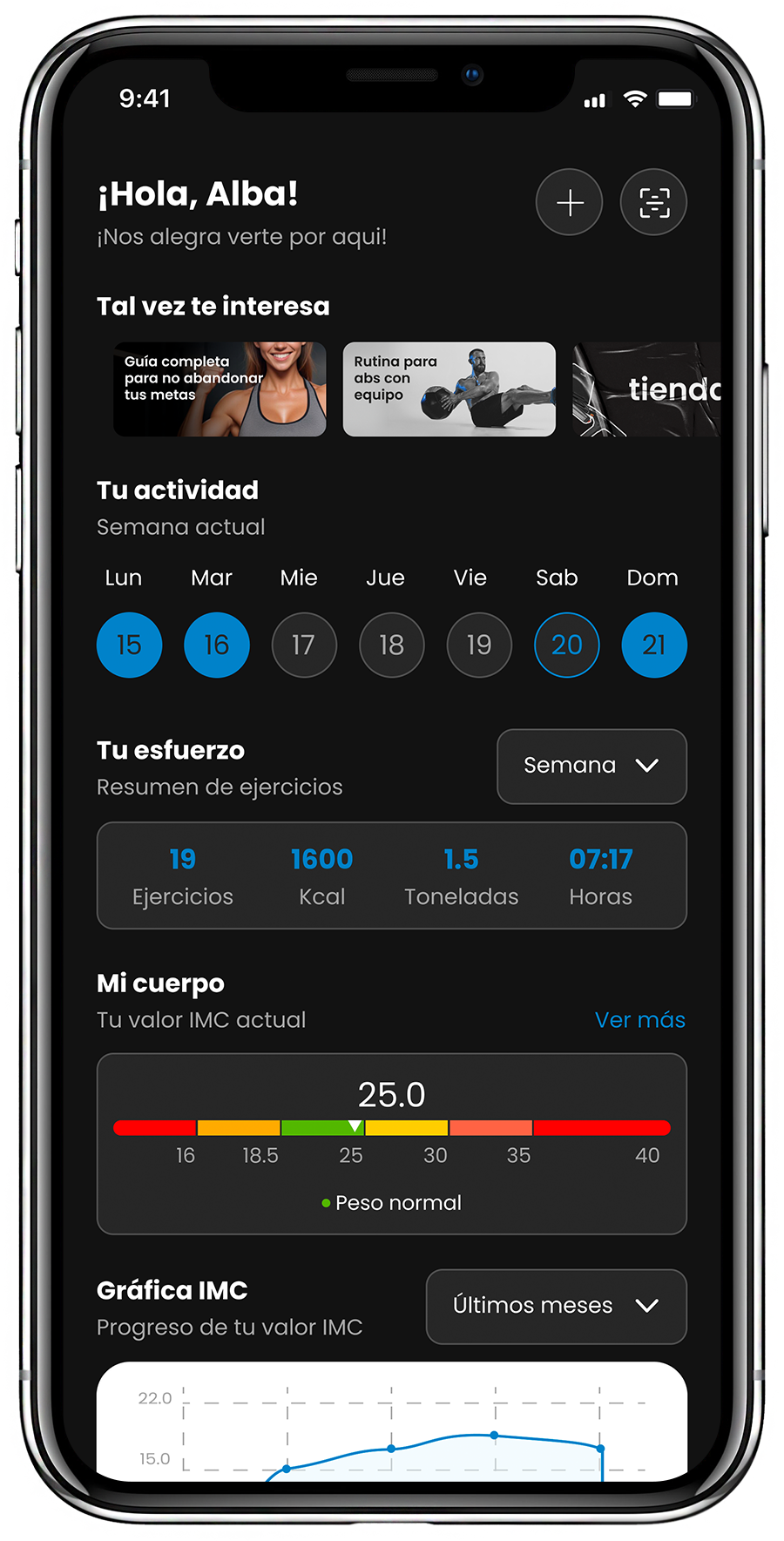This screenshot has width=784, height=1541.
Task: Select Monday 15 in the activity week
Action: coord(129,645)
